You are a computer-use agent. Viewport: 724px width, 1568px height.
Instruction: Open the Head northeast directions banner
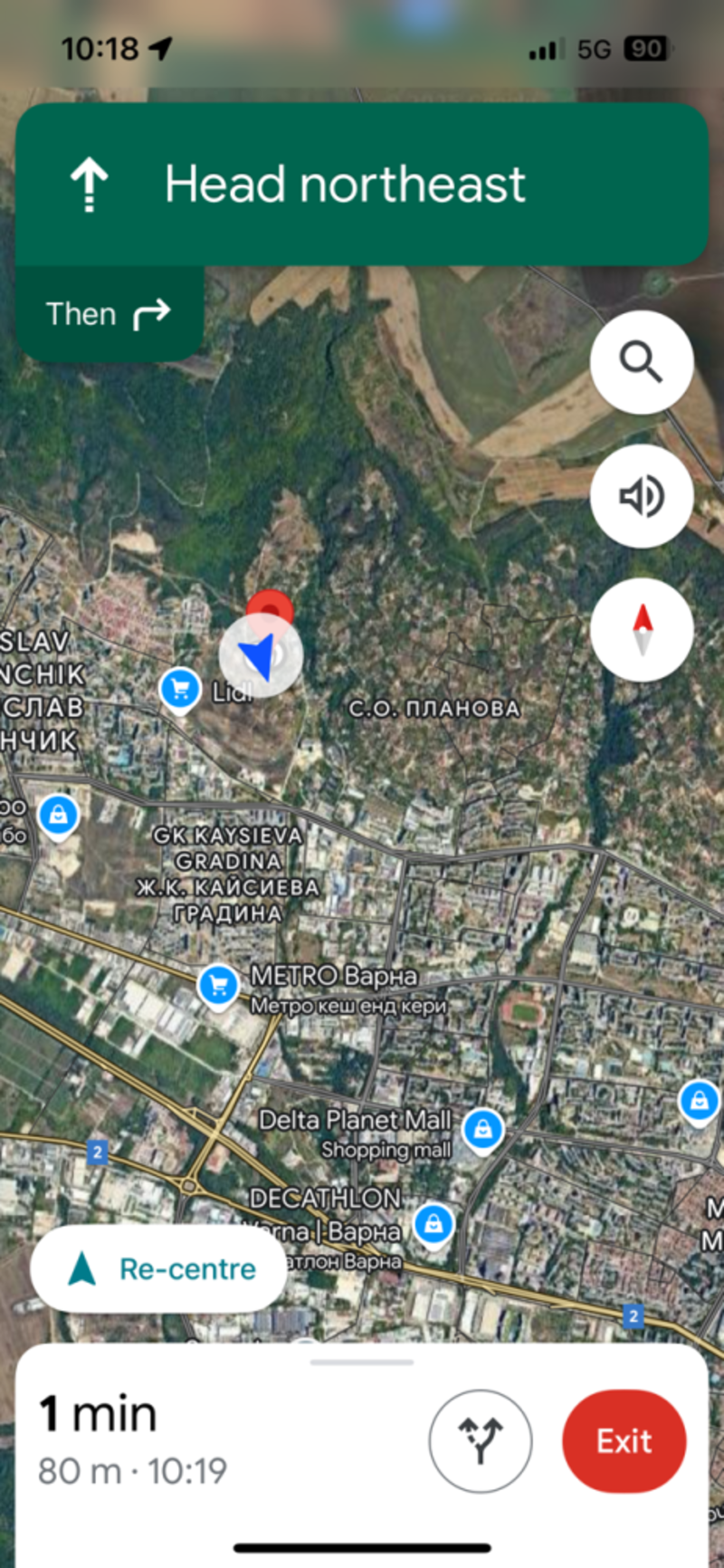[362, 185]
